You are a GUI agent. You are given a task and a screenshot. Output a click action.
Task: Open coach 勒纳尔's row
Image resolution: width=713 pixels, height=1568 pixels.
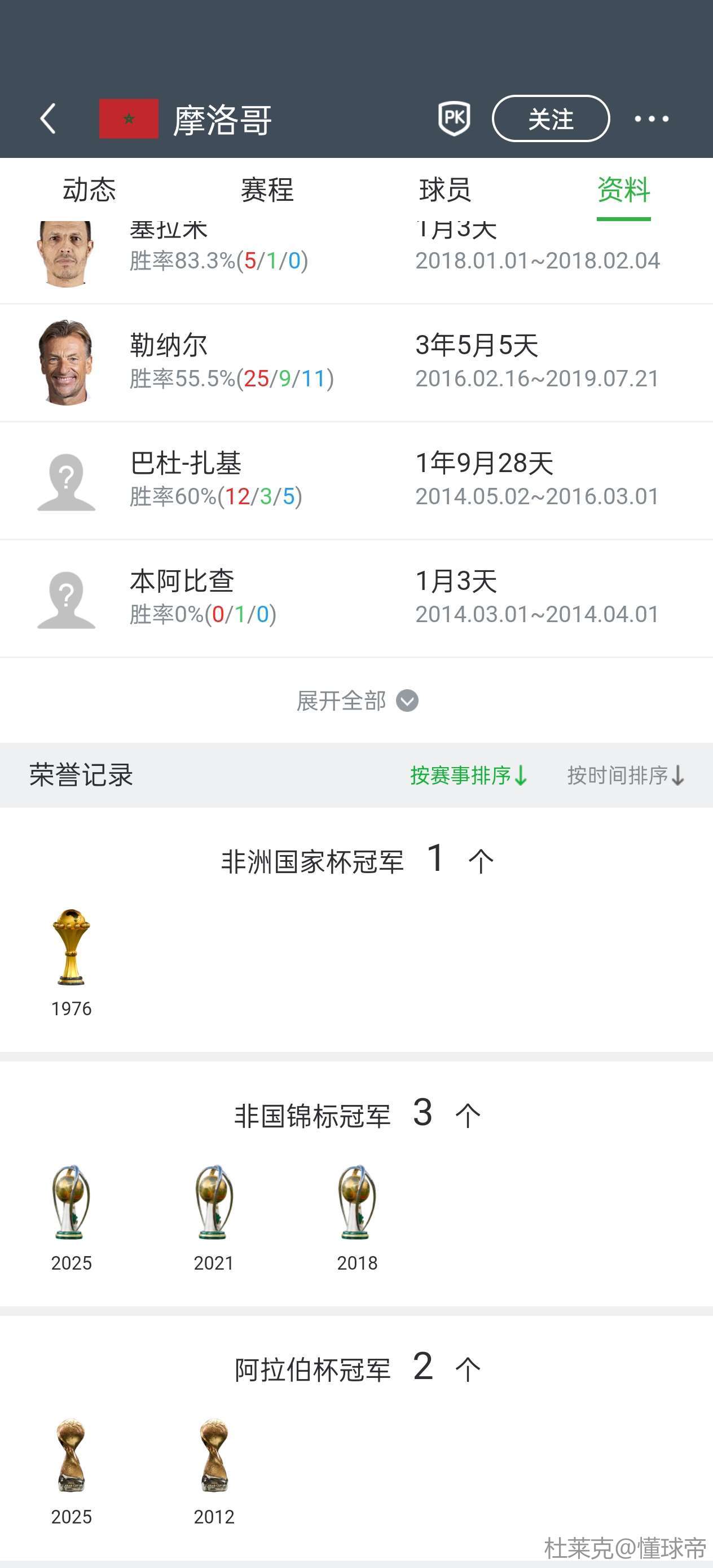[356, 362]
